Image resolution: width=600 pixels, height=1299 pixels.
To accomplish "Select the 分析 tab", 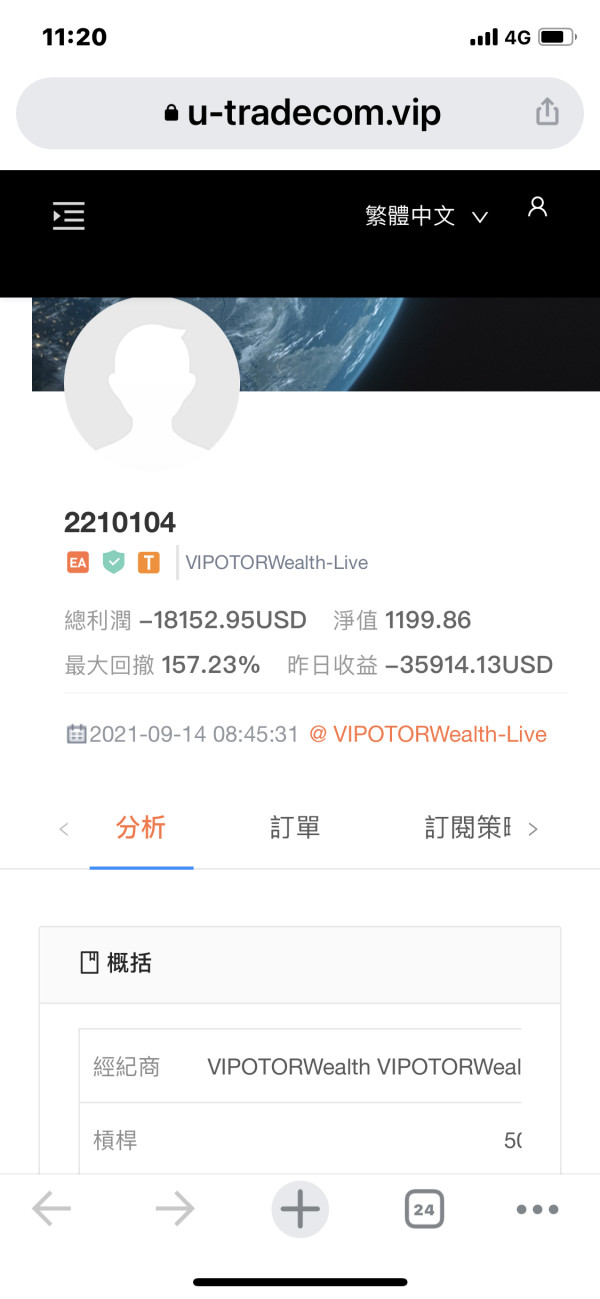I will [x=141, y=828].
